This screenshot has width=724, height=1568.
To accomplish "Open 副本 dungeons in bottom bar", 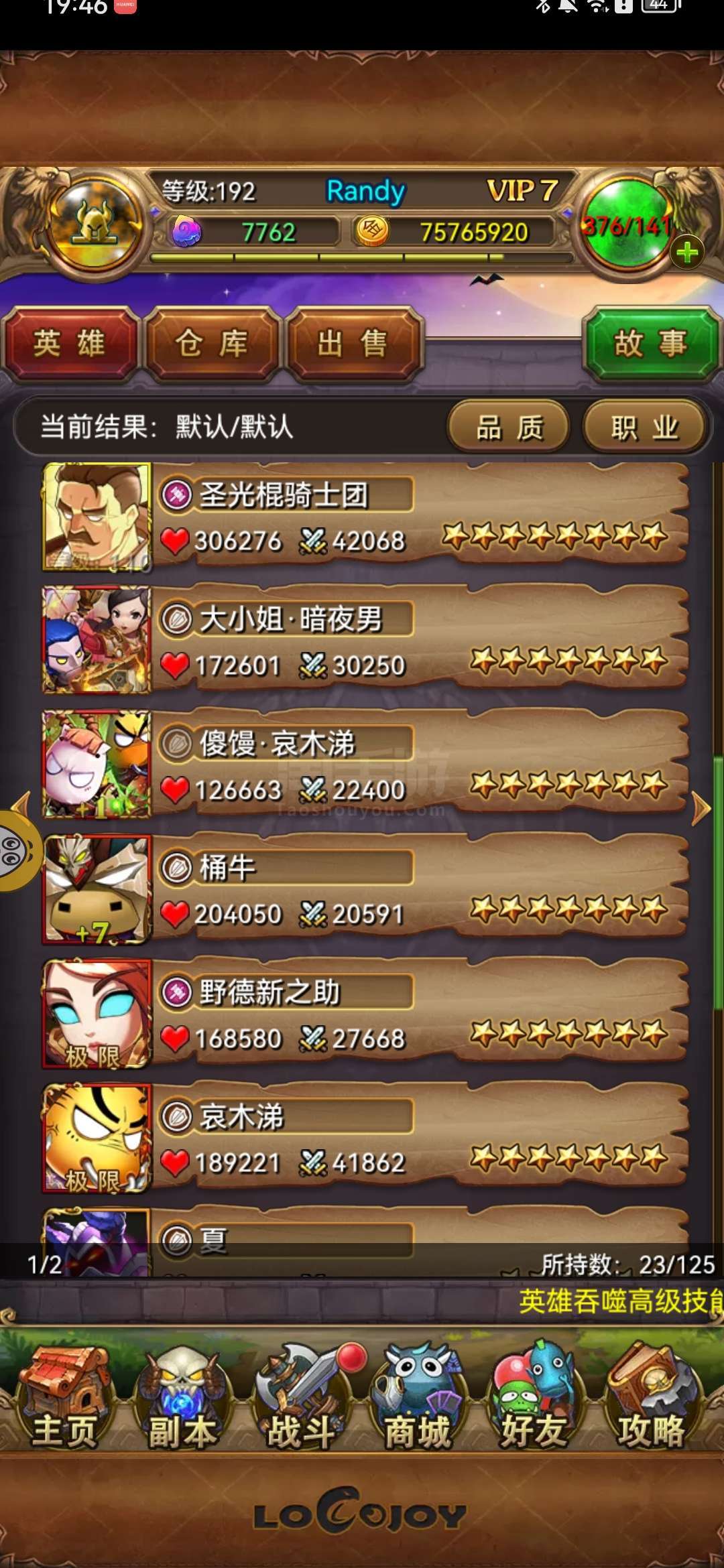I will [x=182, y=1398].
